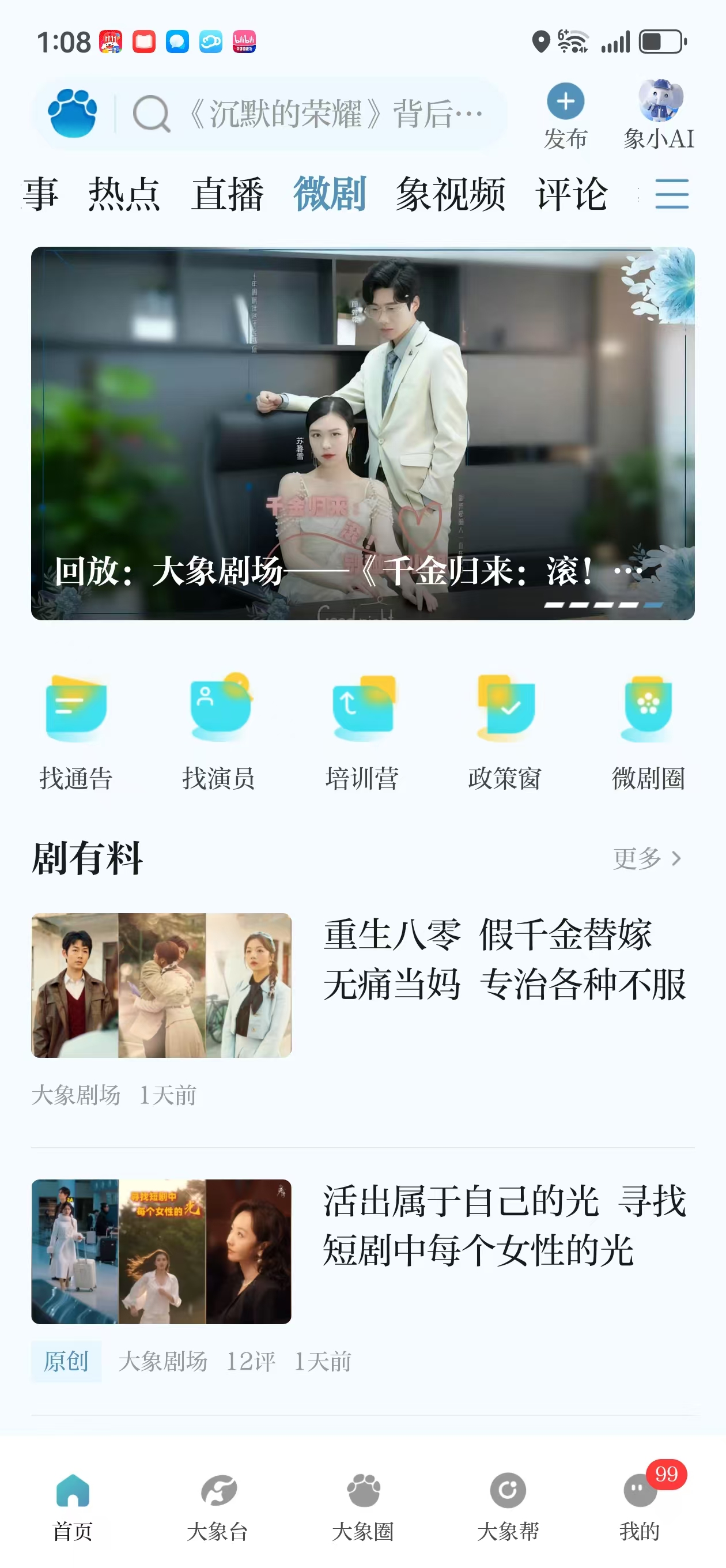Viewport: 726px width, 1568px height.
Task: Switch to the 热点 tab
Action: [124, 195]
